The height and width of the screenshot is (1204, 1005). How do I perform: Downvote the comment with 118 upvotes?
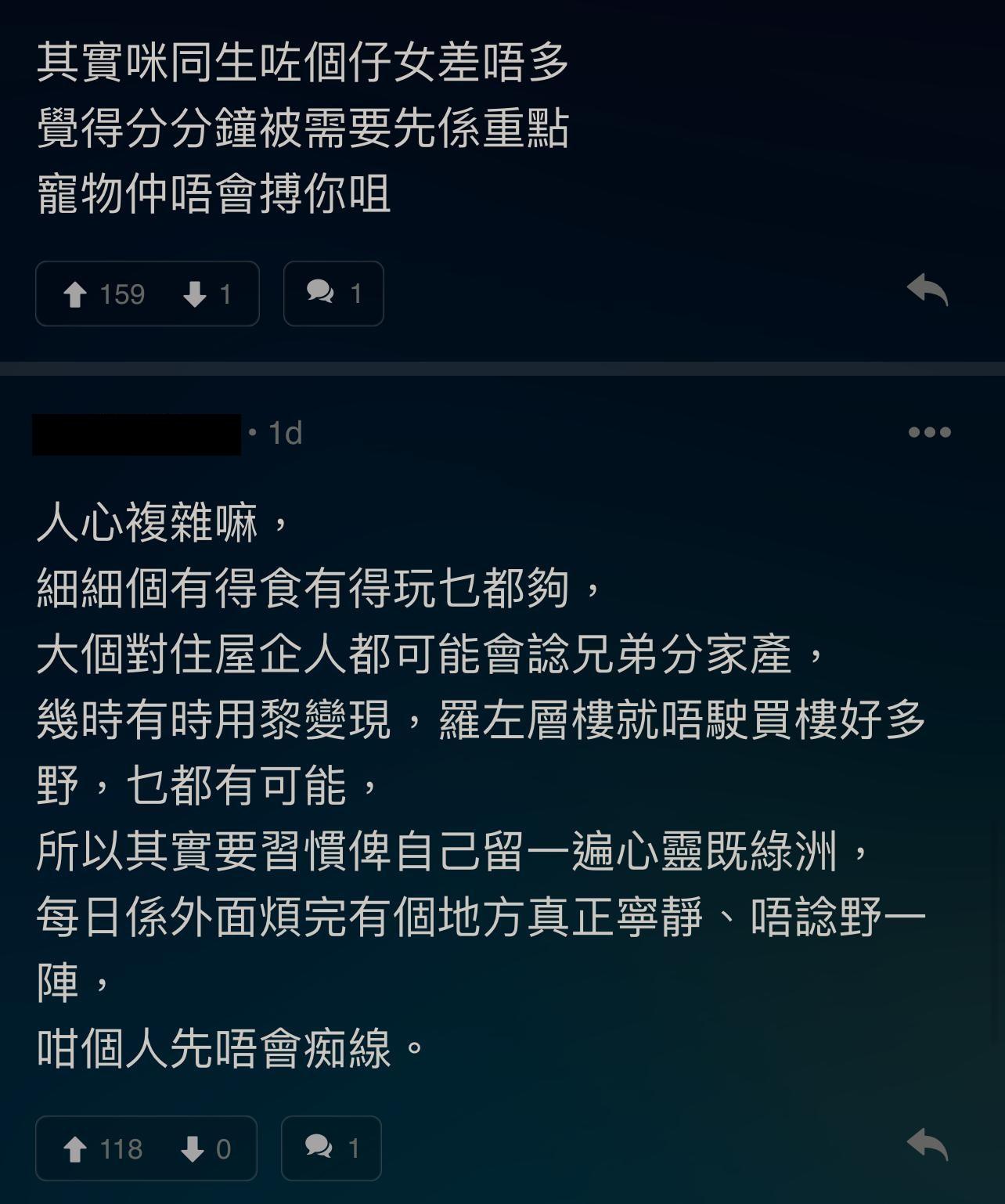coord(193,1149)
